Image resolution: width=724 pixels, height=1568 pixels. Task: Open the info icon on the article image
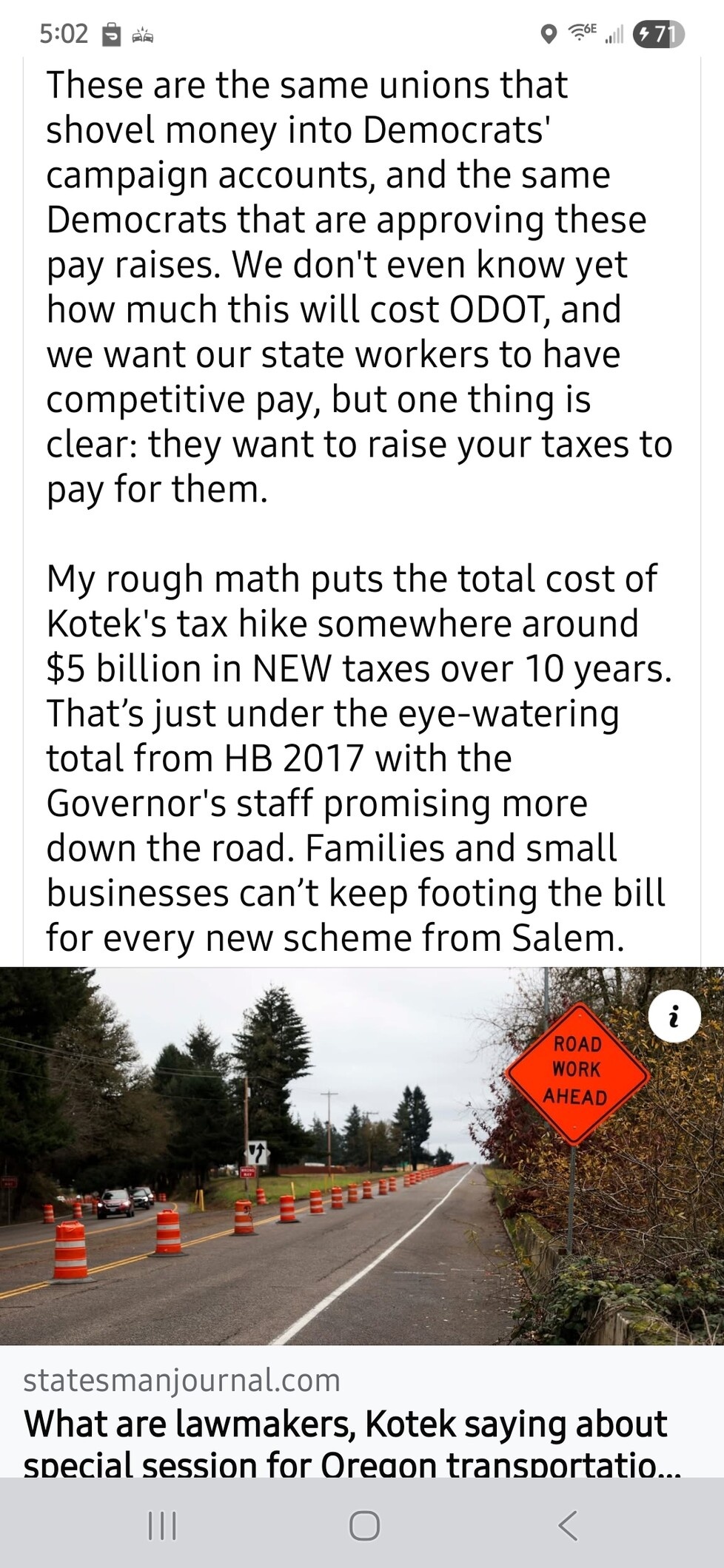(x=674, y=1017)
